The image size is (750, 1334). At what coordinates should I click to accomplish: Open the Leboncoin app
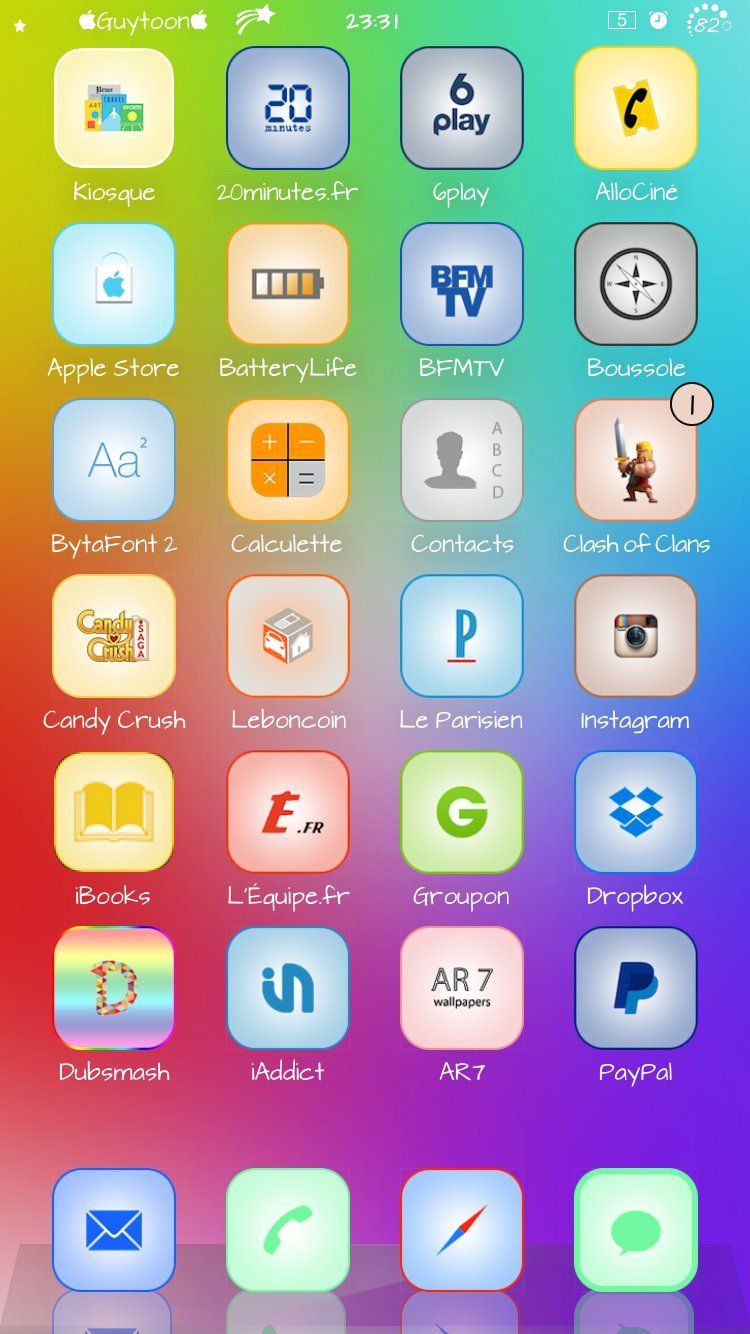[x=288, y=636]
